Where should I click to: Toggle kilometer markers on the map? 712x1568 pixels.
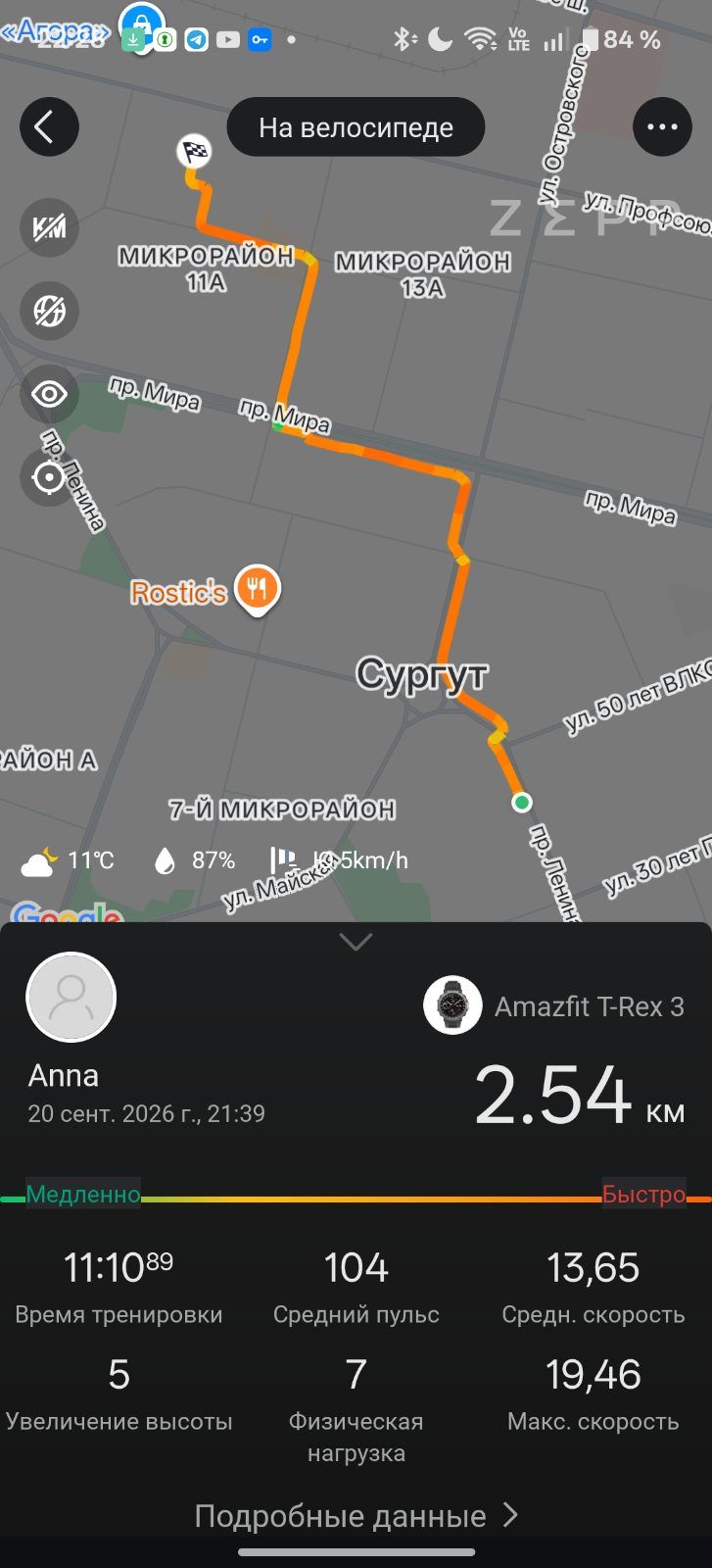tap(49, 228)
